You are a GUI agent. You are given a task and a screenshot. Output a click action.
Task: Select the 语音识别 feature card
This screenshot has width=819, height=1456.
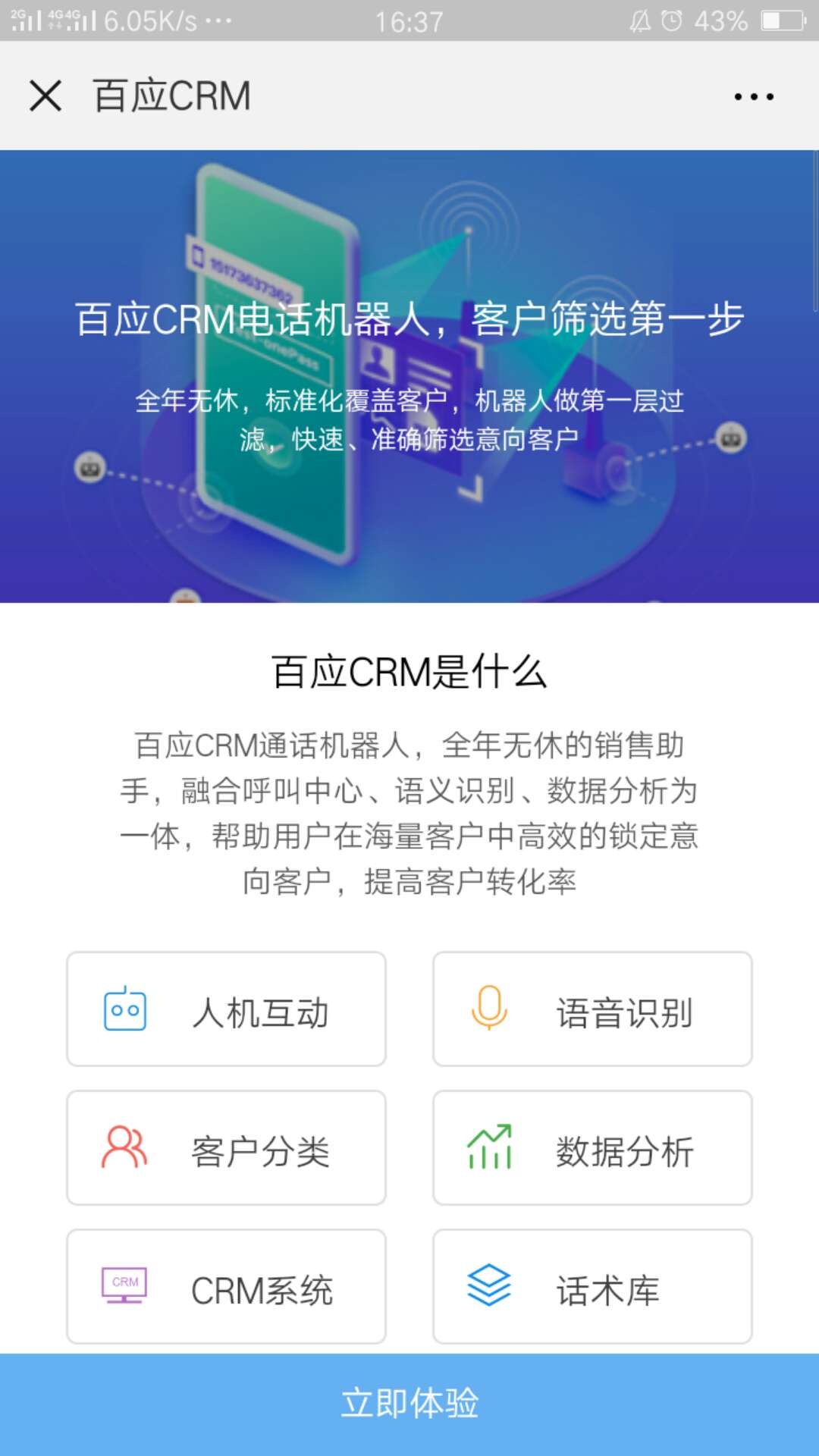click(x=592, y=1009)
